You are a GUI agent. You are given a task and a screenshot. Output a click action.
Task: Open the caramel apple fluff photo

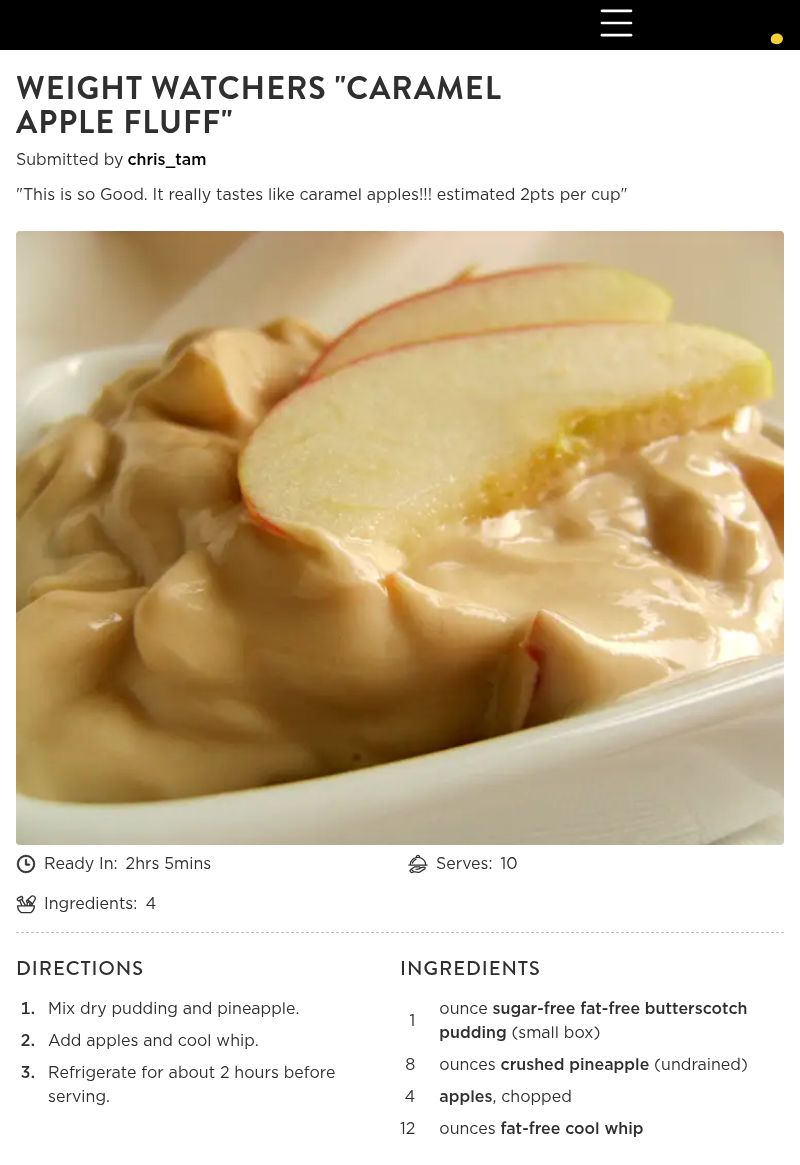400,538
